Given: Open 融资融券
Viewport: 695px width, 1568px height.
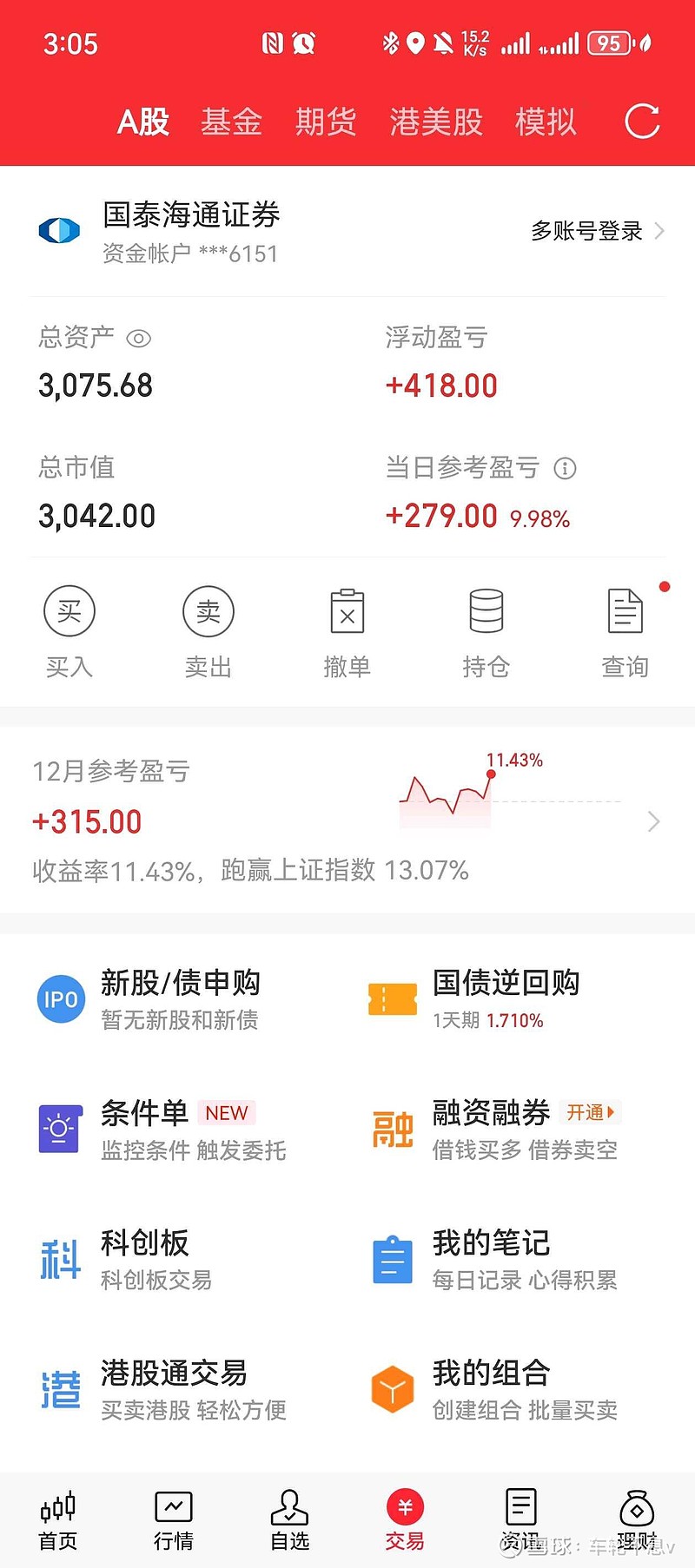Looking at the screenshot, I should pos(492,1129).
